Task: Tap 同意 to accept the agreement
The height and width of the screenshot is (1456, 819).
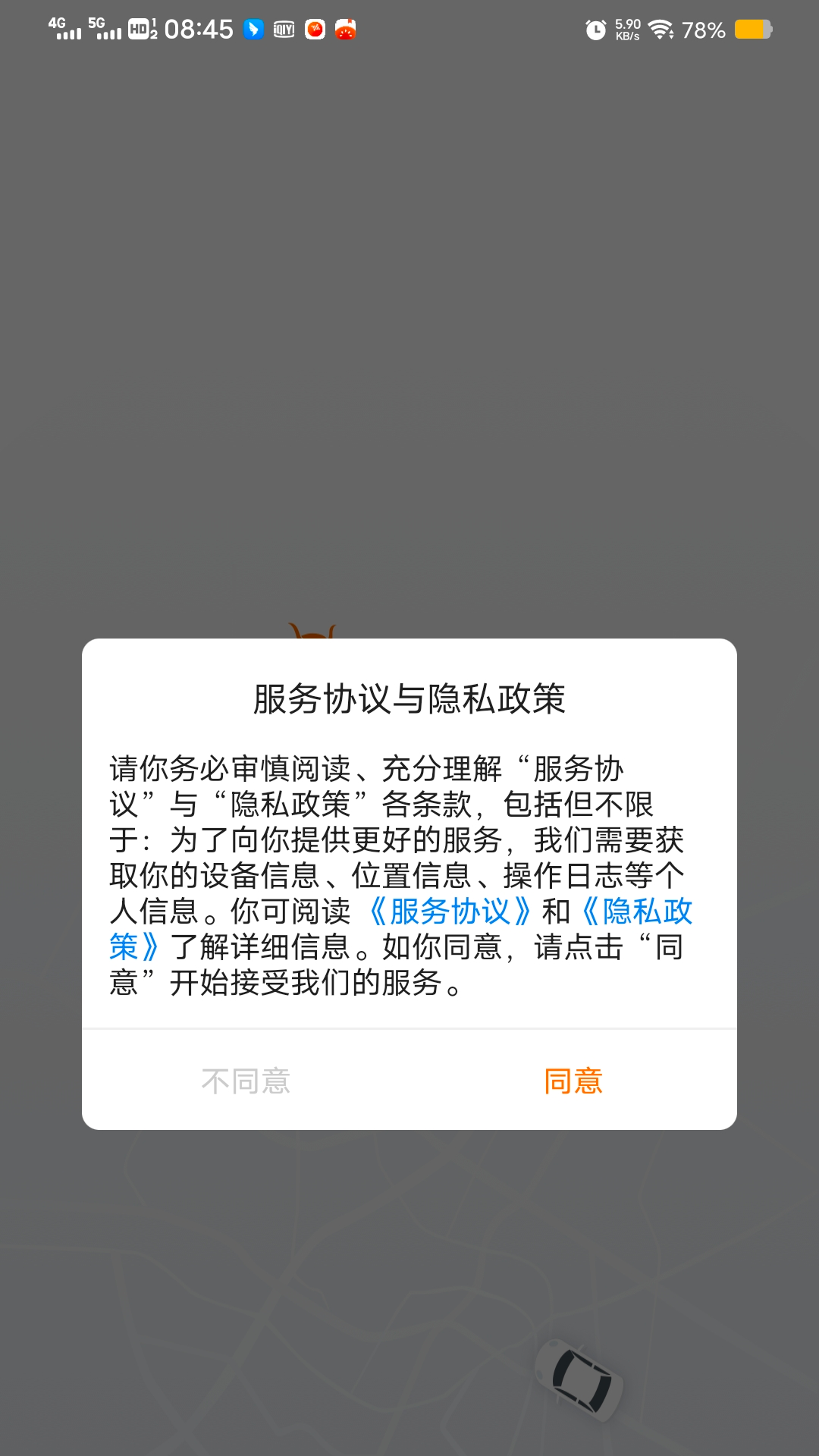Action: tap(573, 1081)
